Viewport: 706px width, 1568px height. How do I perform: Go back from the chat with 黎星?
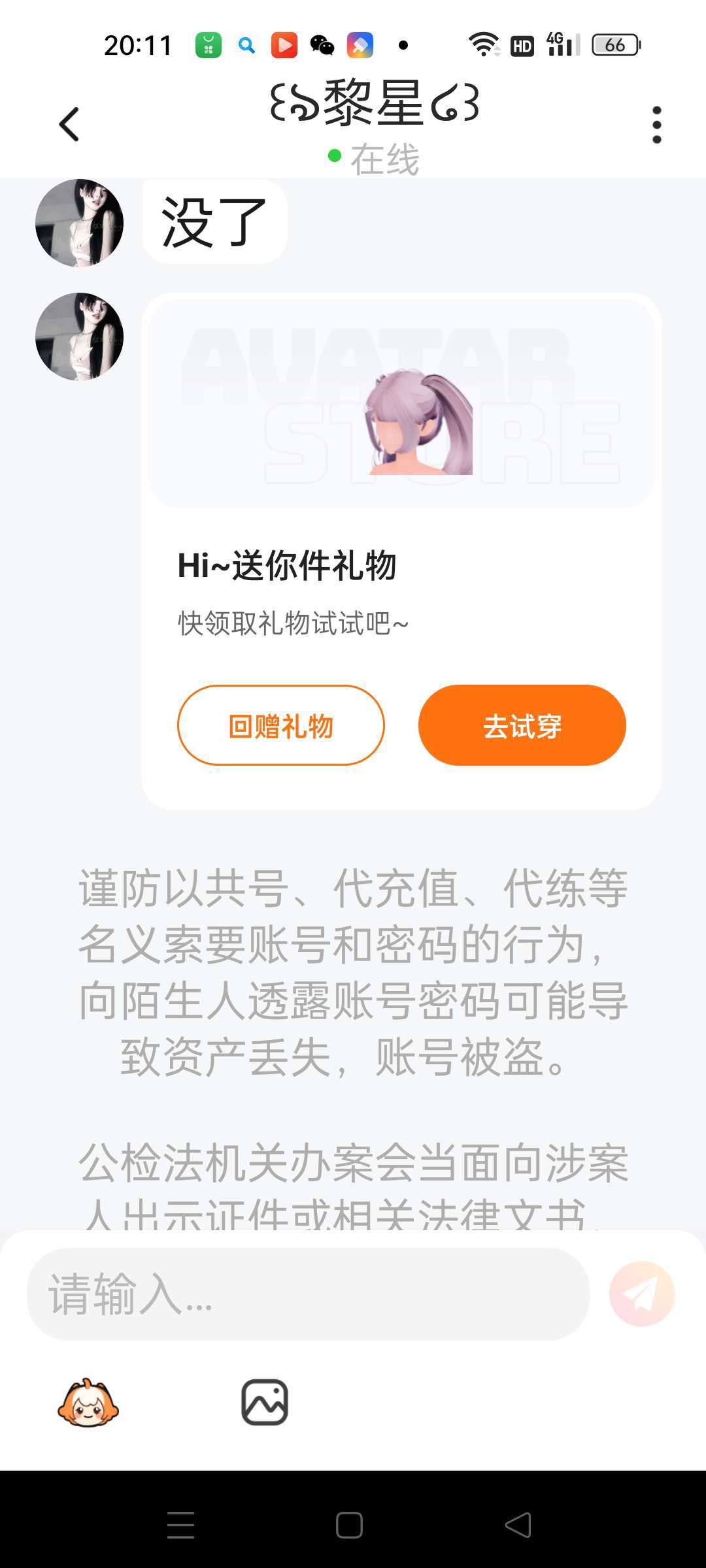[x=69, y=124]
